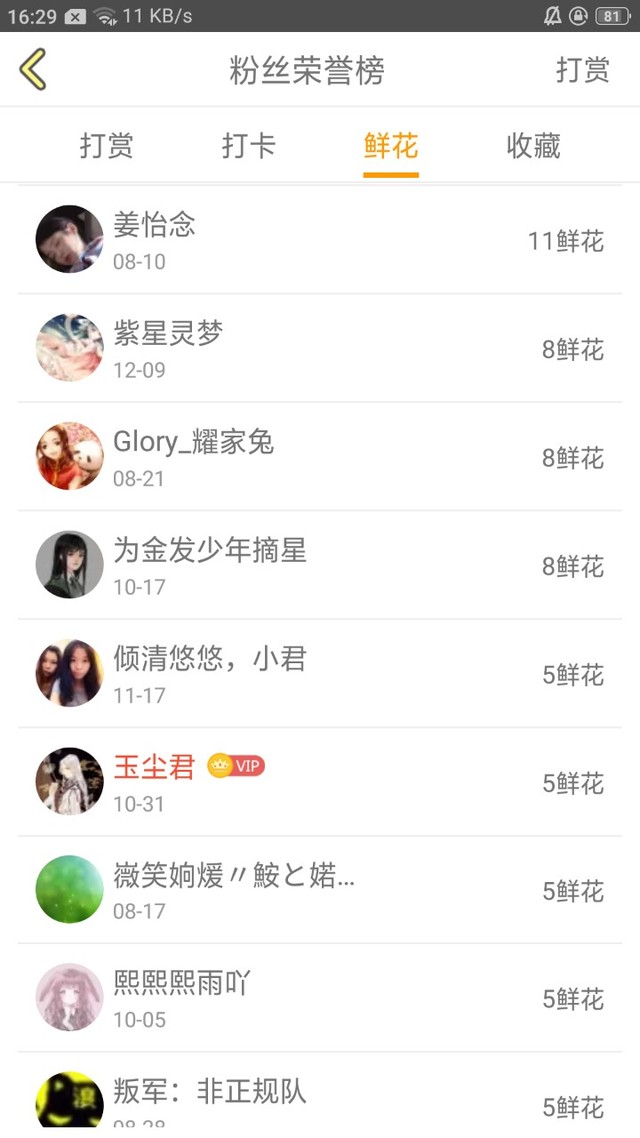This screenshot has width=640, height=1138.
Task: Open 为金发少年摘星 in the list
Action: click(320, 565)
